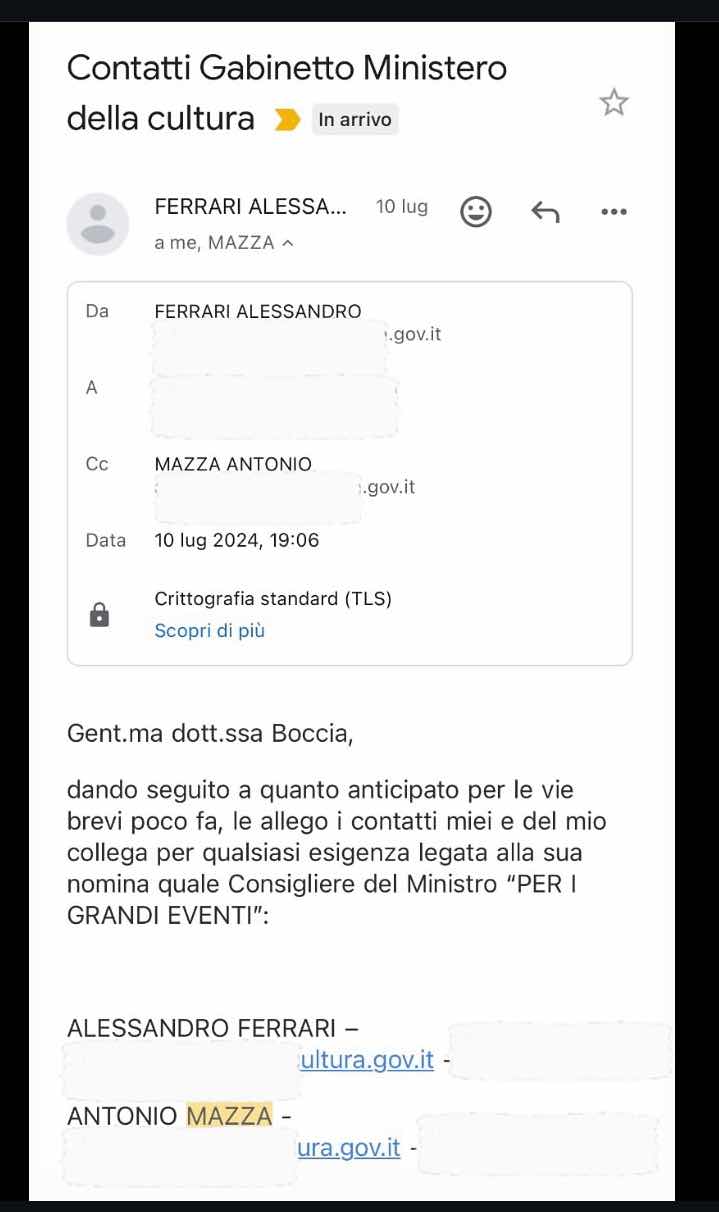Reply to Ferrari Alessandro's email
This screenshot has width=719, height=1212.
coord(544,211)
